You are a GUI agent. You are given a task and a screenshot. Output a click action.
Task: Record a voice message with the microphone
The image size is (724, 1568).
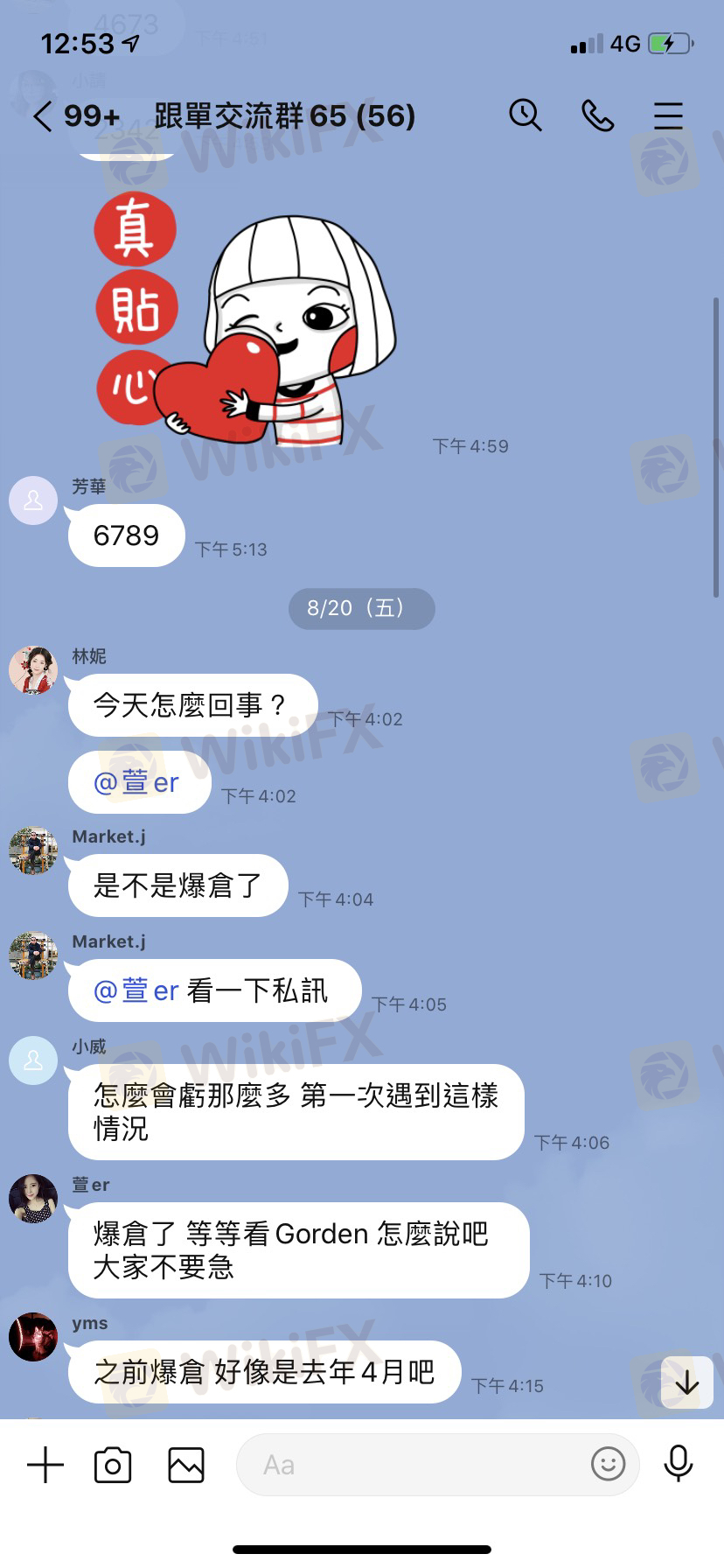click(679, 1464)
